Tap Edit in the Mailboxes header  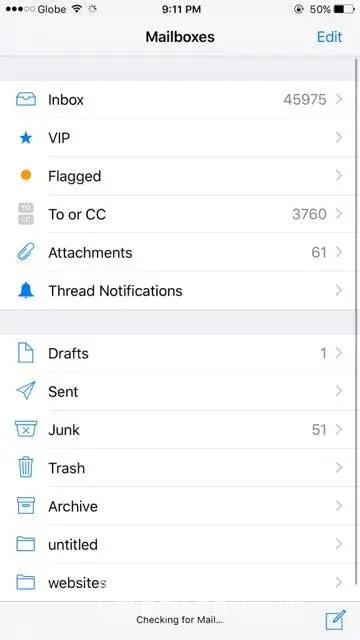pyautogui.click(x=329, y=37)
